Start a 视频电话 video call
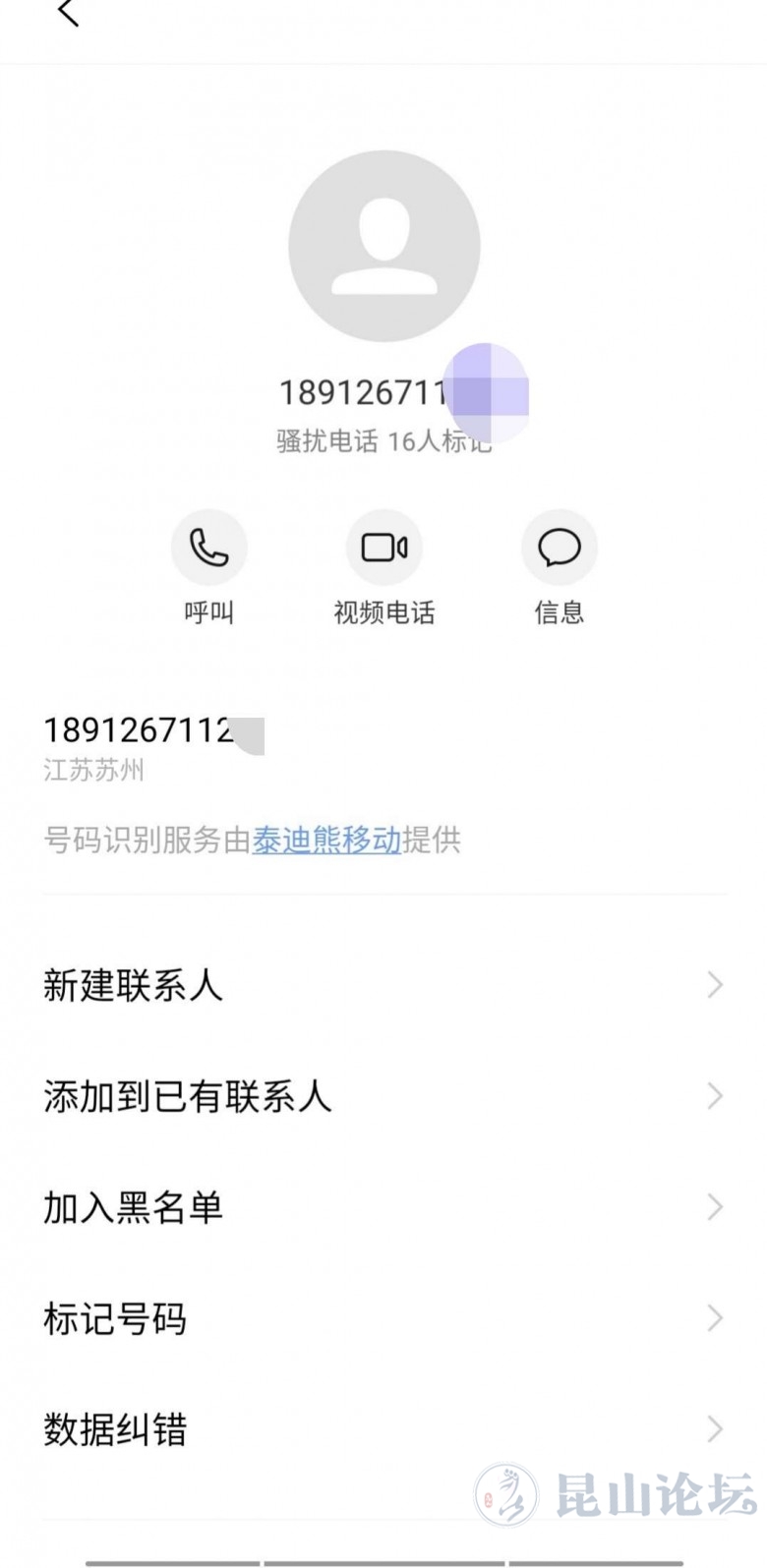Screen dimensions: 767x1568 [x=383, y=549]
